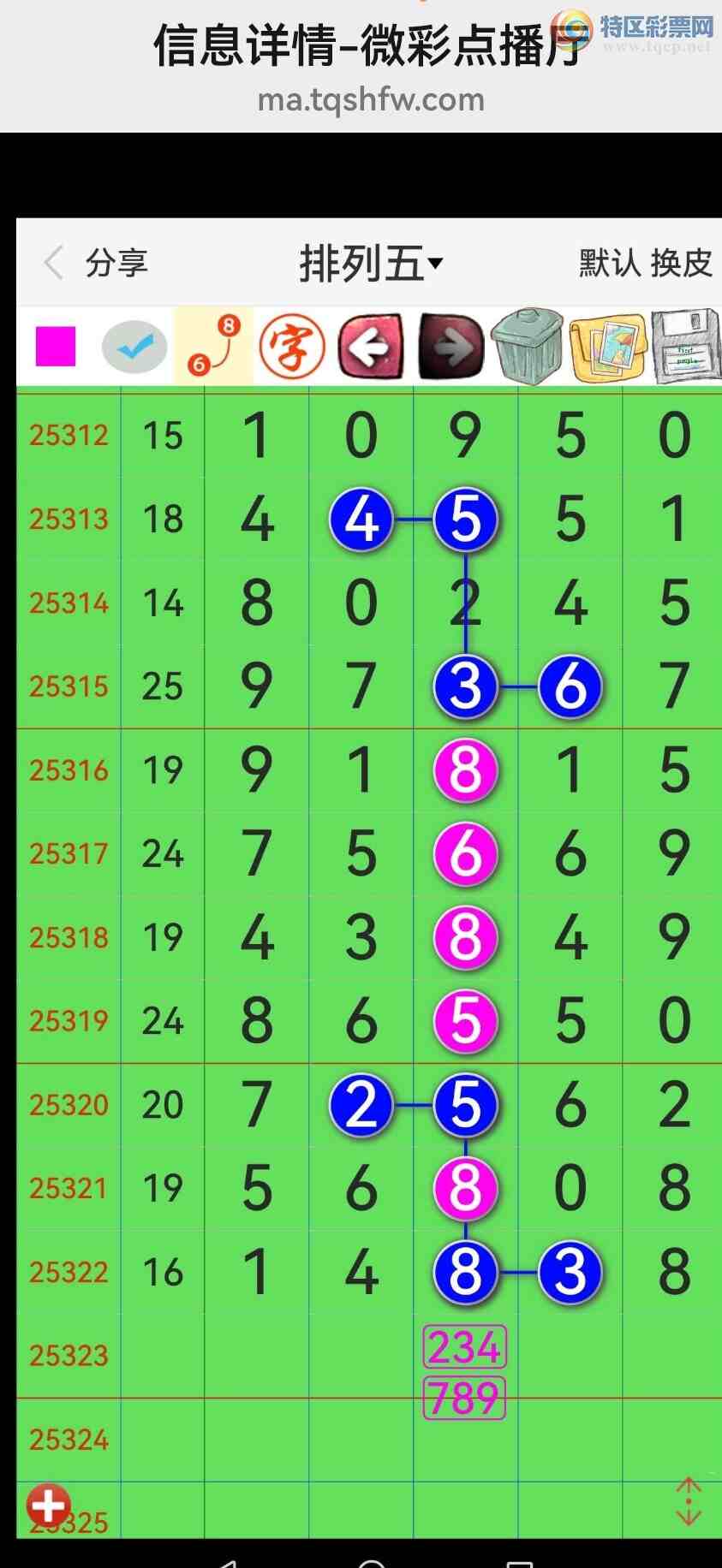
Task: Undo with the left arrow button
Action: pyautogui.click(x=371, y=346)
